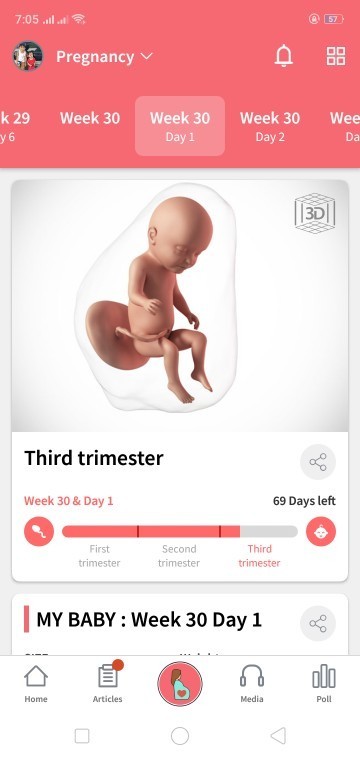
Task: Tap the system back button
Action: point(278,736)
